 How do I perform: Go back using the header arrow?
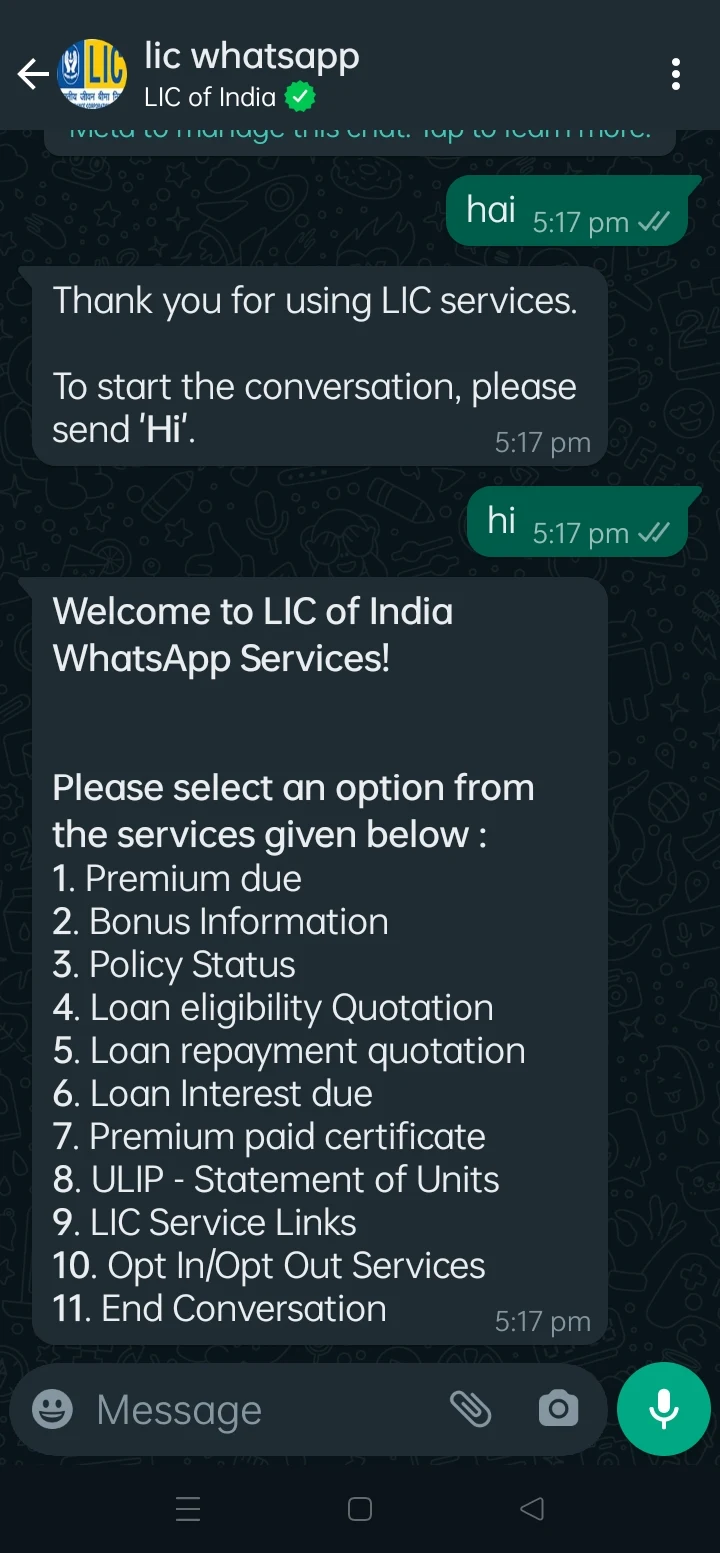(33, 74)
